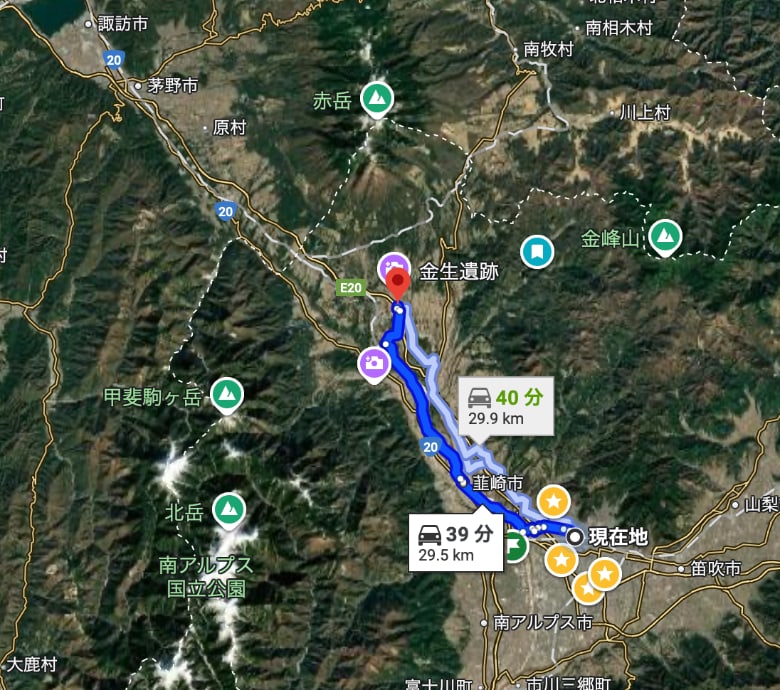Tap the 現在地 current location dot
The width and height of the screenshot is (780, 690).
click(x=575, y=537)
